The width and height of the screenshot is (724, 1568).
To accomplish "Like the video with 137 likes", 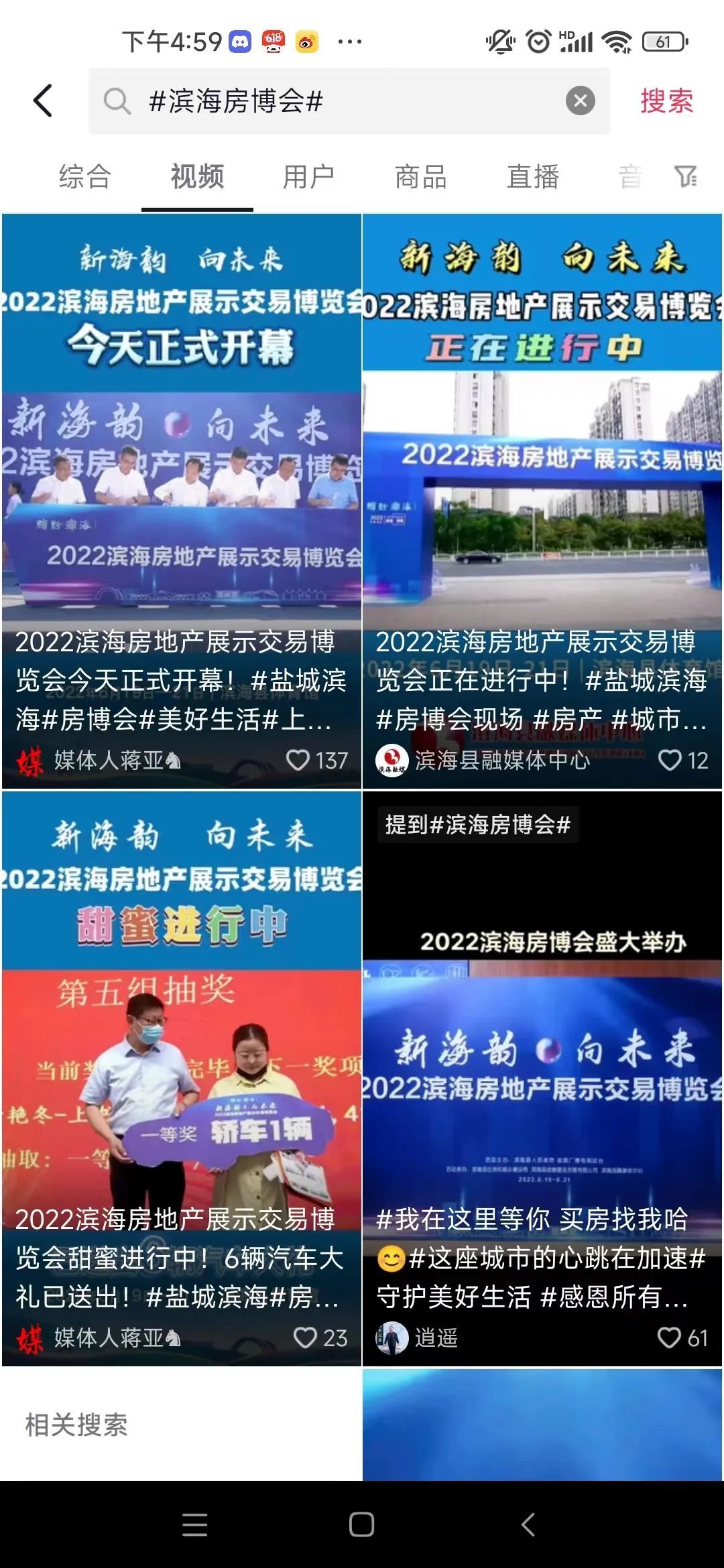I will point(298,760).
